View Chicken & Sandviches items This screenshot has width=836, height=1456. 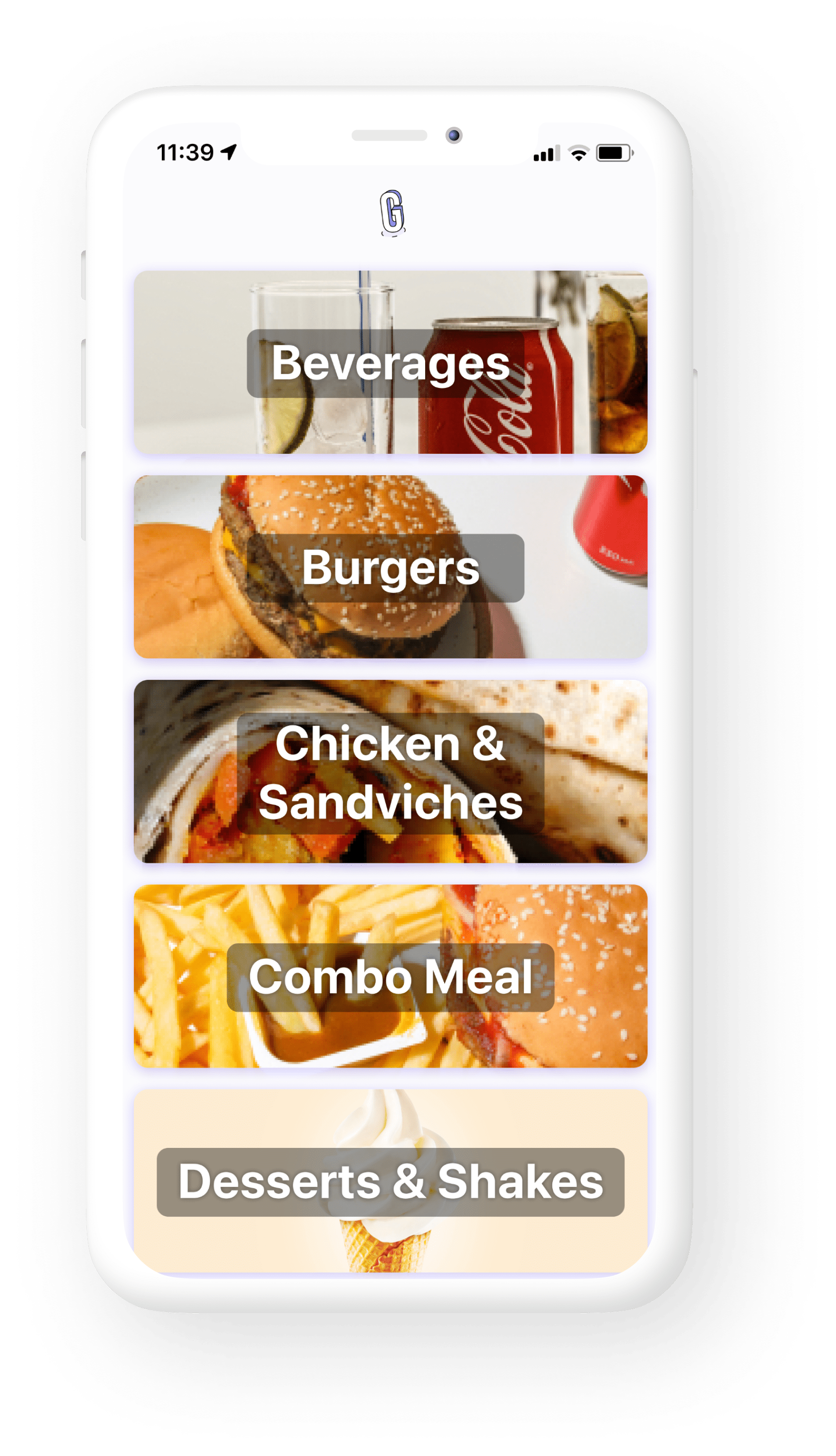[x=390, y=771]
